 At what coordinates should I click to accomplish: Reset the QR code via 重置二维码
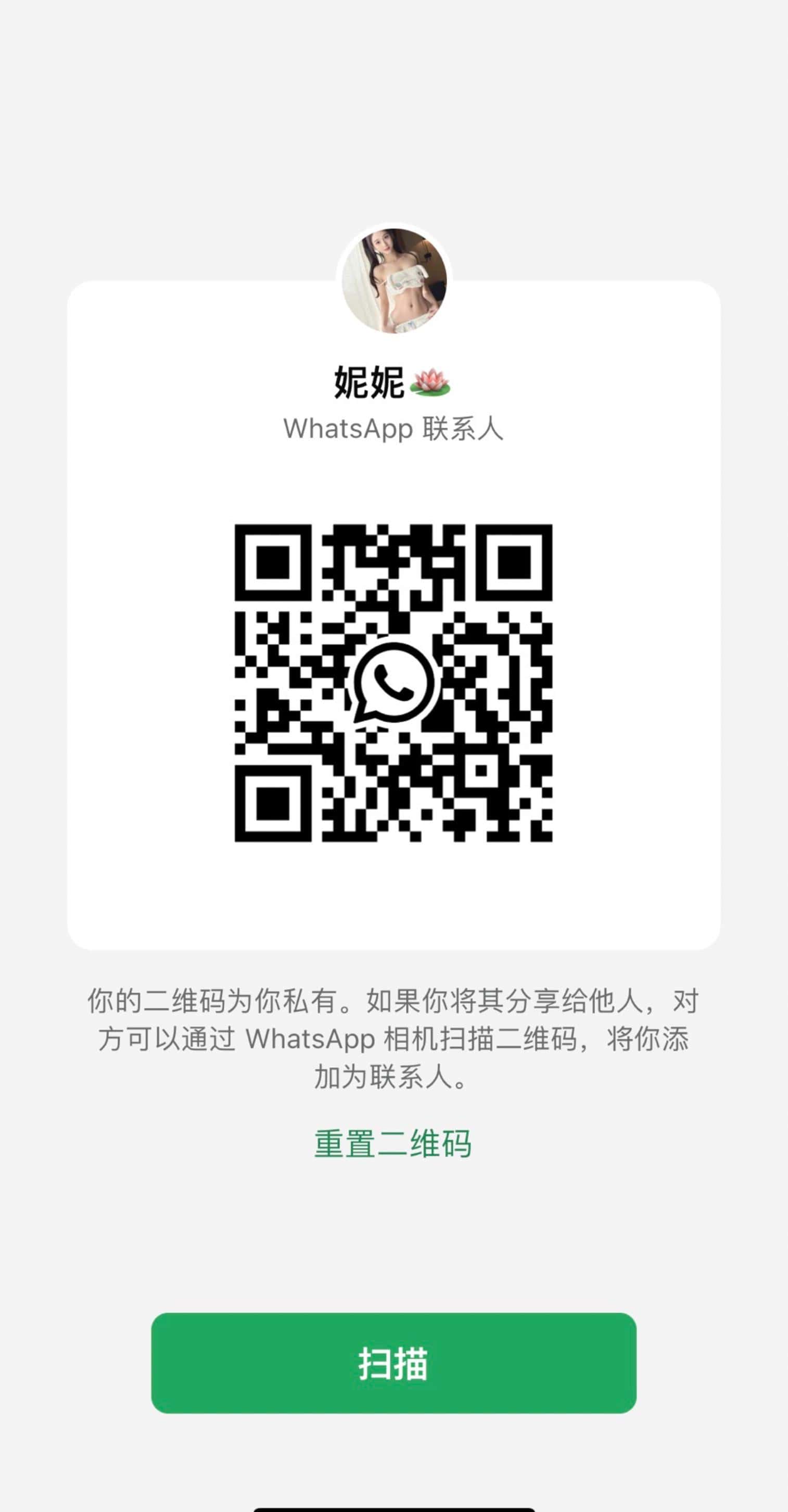393,1143
